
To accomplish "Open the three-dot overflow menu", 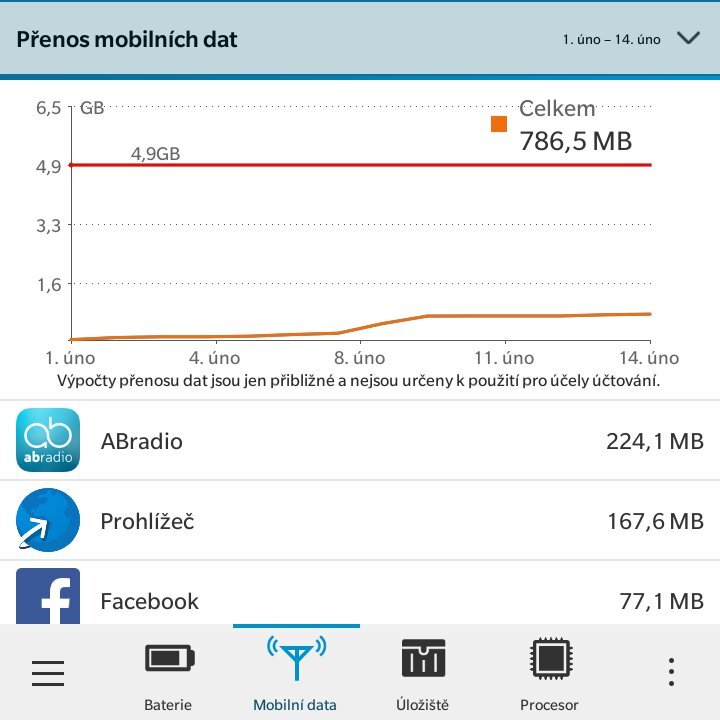I will click(x=672, y=673).
